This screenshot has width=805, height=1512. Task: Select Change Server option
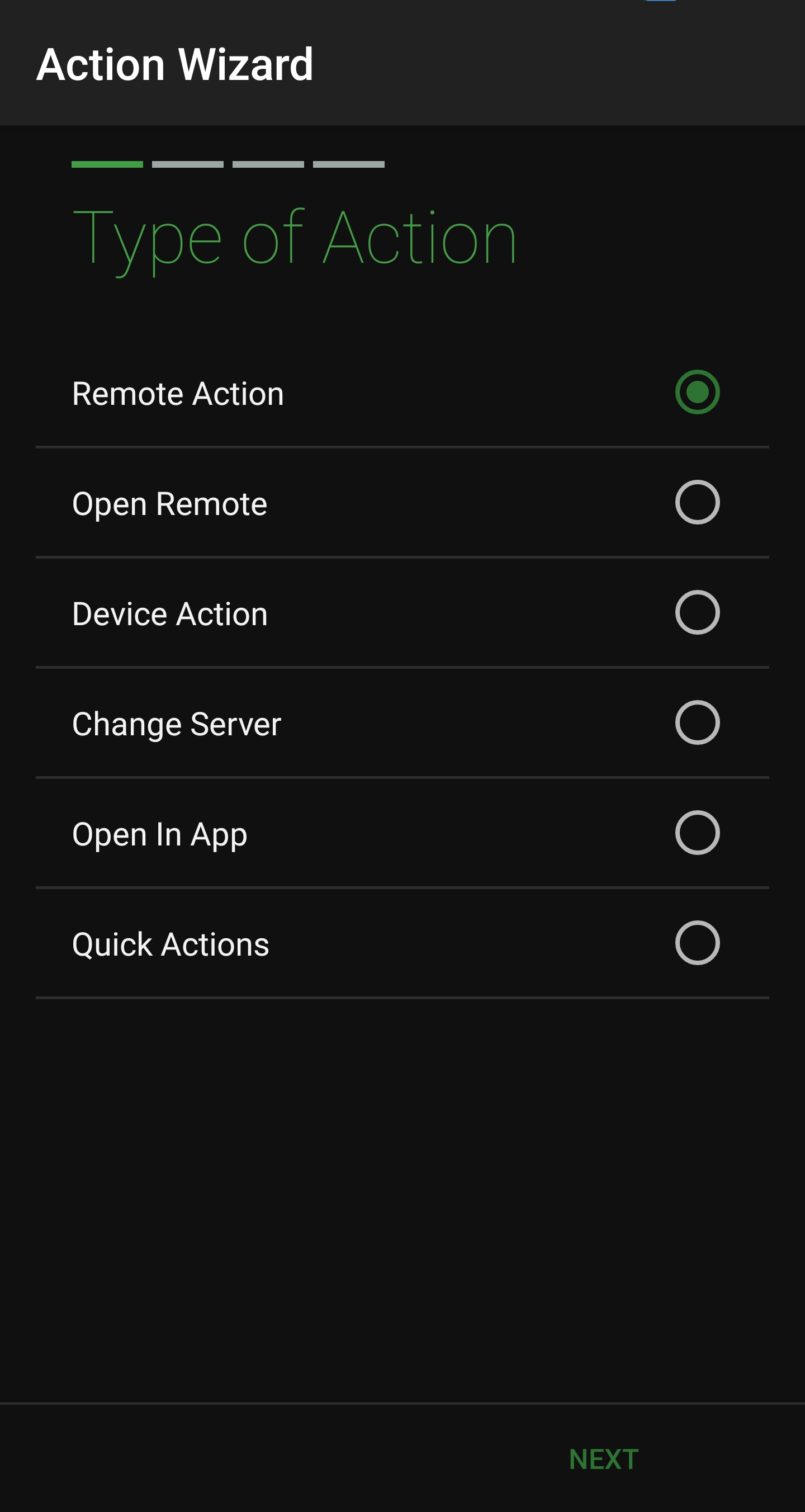click(x=402, y=723)
